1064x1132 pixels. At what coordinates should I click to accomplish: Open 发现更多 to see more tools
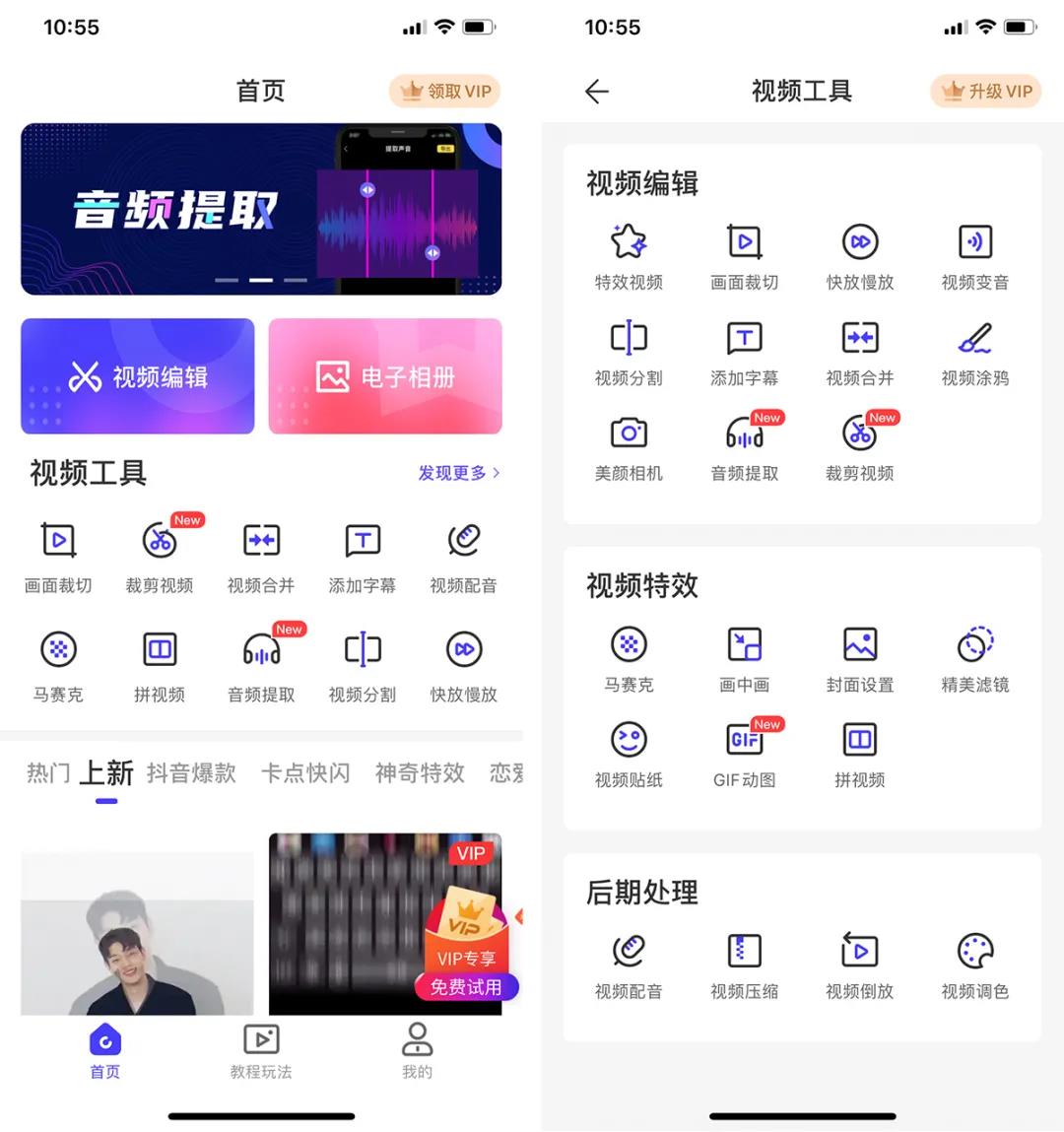[457, 473]
